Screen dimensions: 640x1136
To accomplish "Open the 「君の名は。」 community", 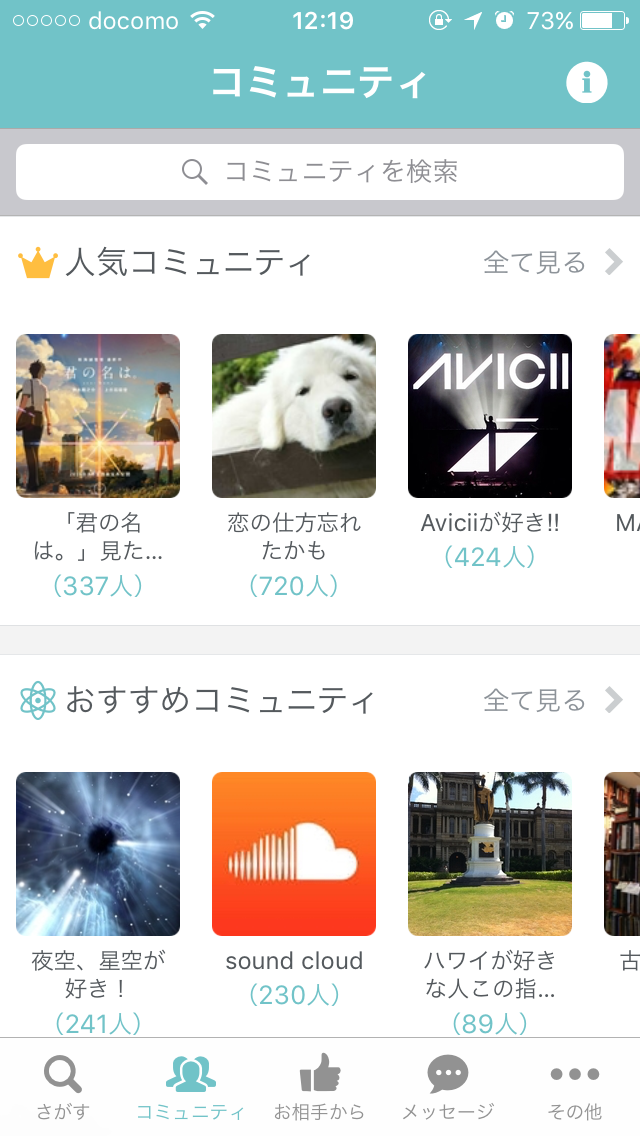I will click(98, 416).
